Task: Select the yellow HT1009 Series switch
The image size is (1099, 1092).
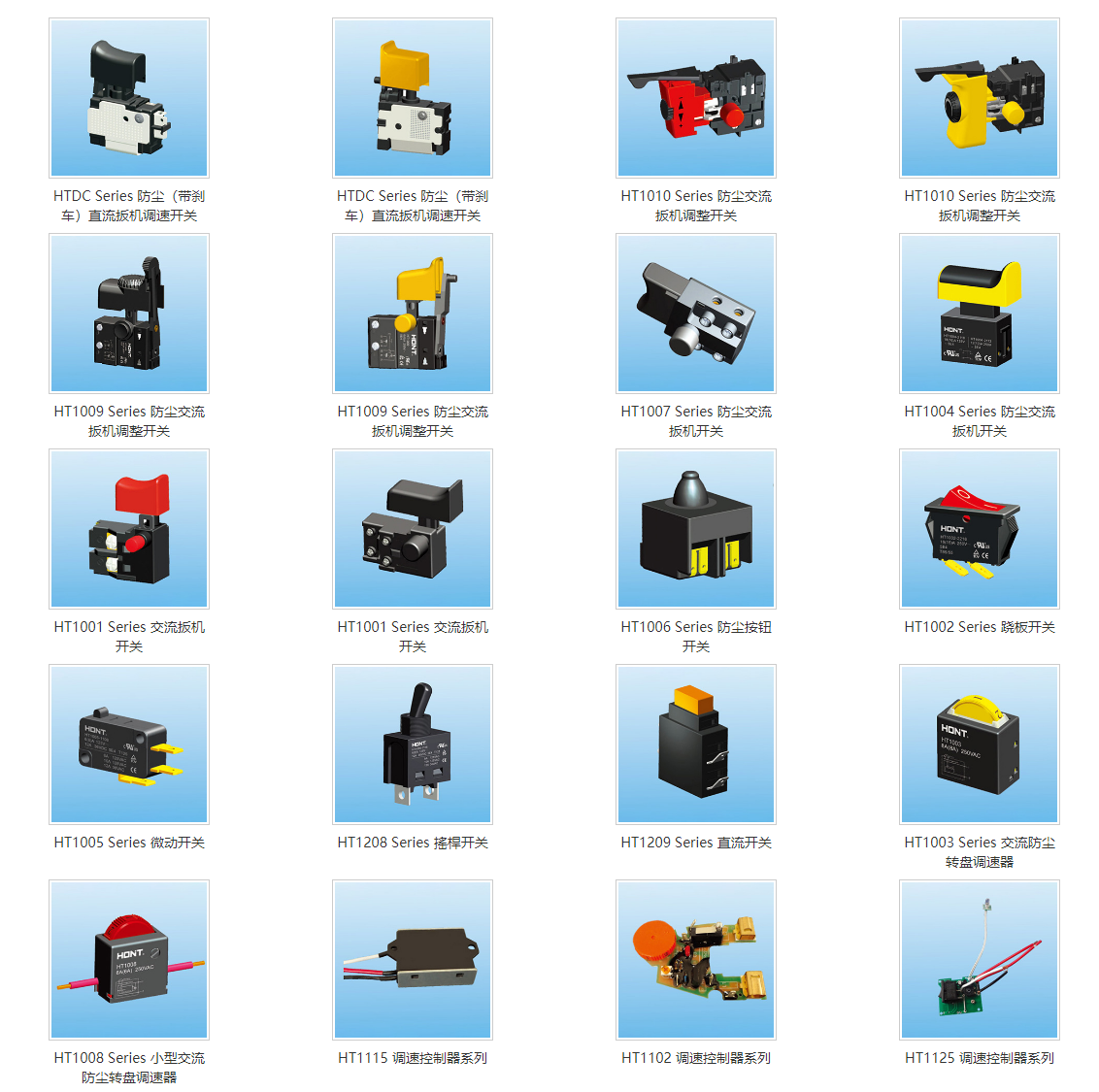Action: pyautogui.click(x=413, y=314)
